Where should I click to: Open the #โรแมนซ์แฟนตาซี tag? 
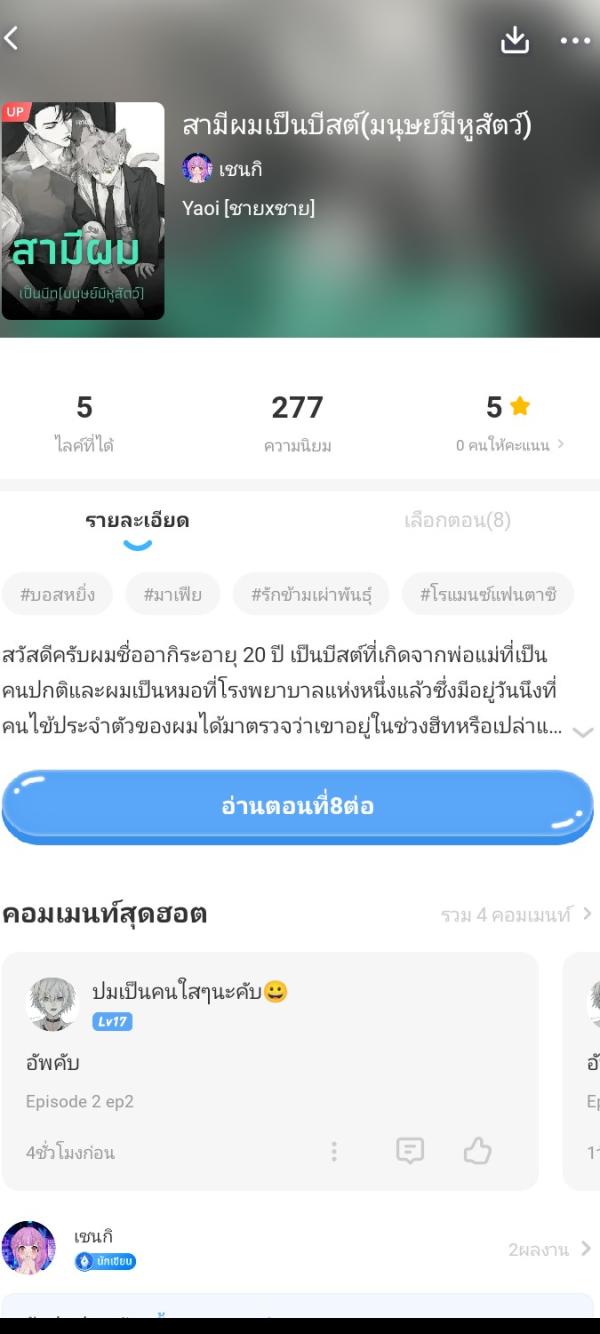[x=488, y=595]
